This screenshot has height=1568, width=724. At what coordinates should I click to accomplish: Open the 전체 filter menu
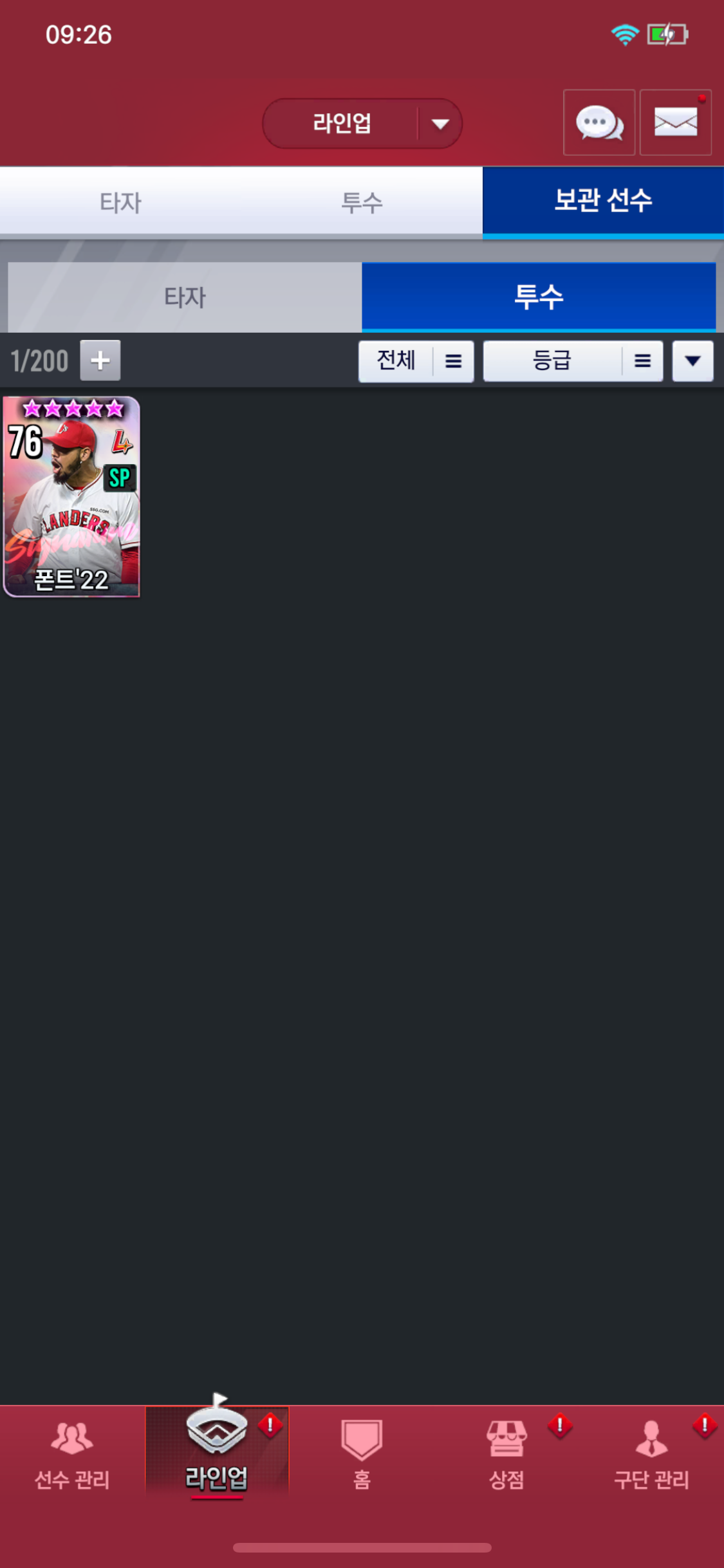(x=416, y=361)
